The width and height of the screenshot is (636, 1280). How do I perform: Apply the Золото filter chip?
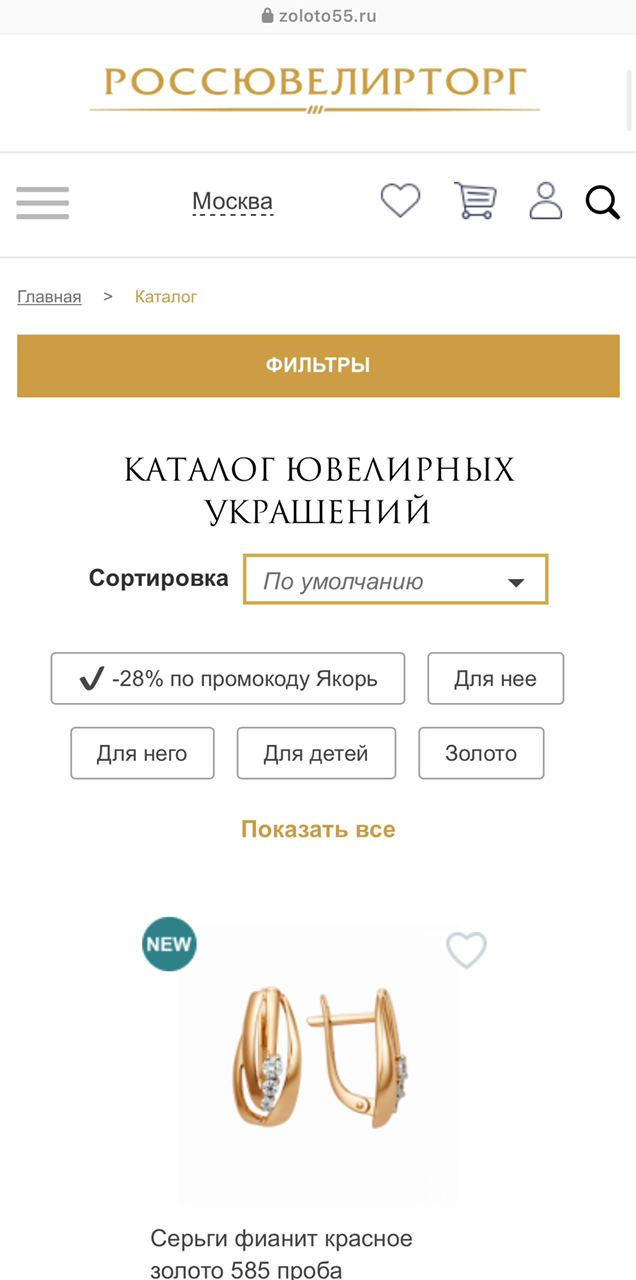tap(481, 753)
